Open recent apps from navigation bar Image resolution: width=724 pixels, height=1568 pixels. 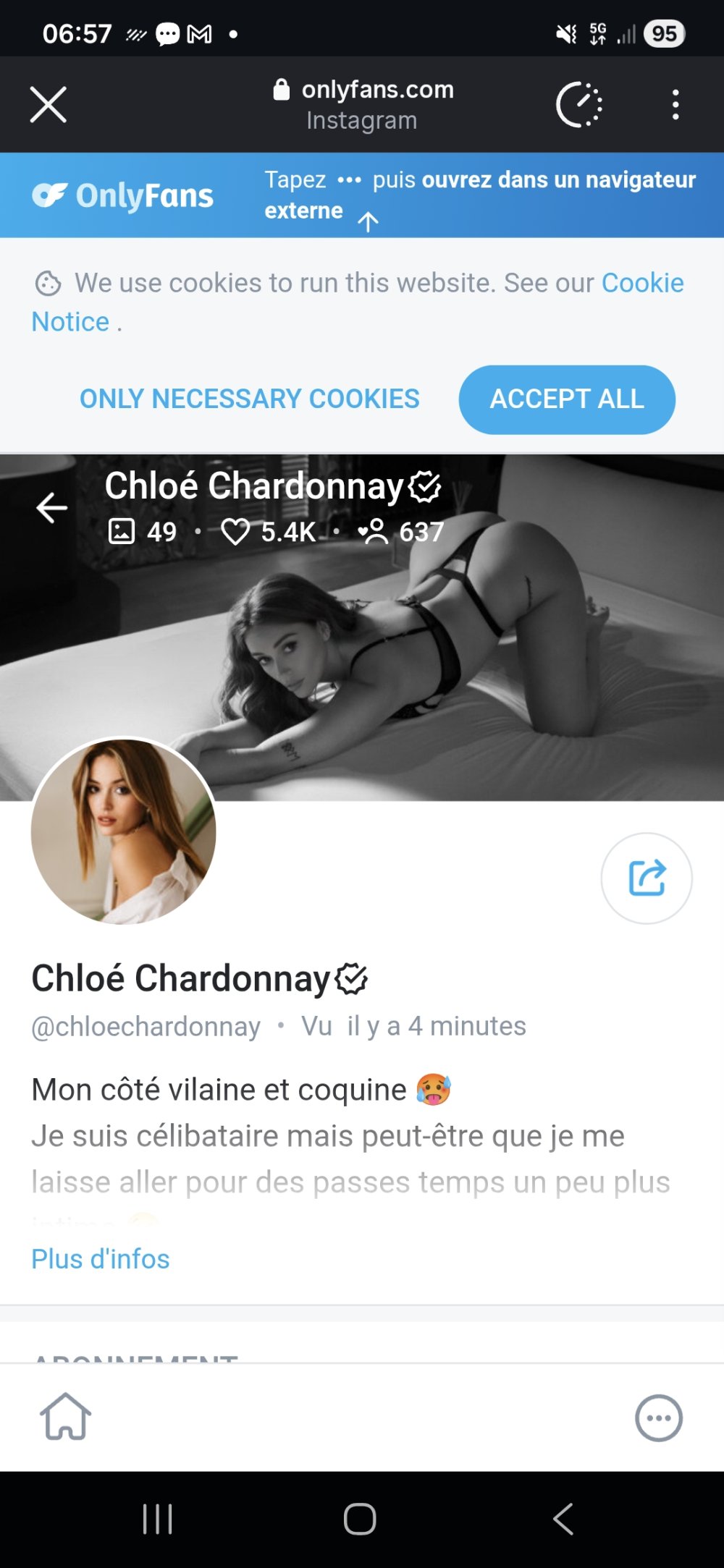pos(157,1519)
